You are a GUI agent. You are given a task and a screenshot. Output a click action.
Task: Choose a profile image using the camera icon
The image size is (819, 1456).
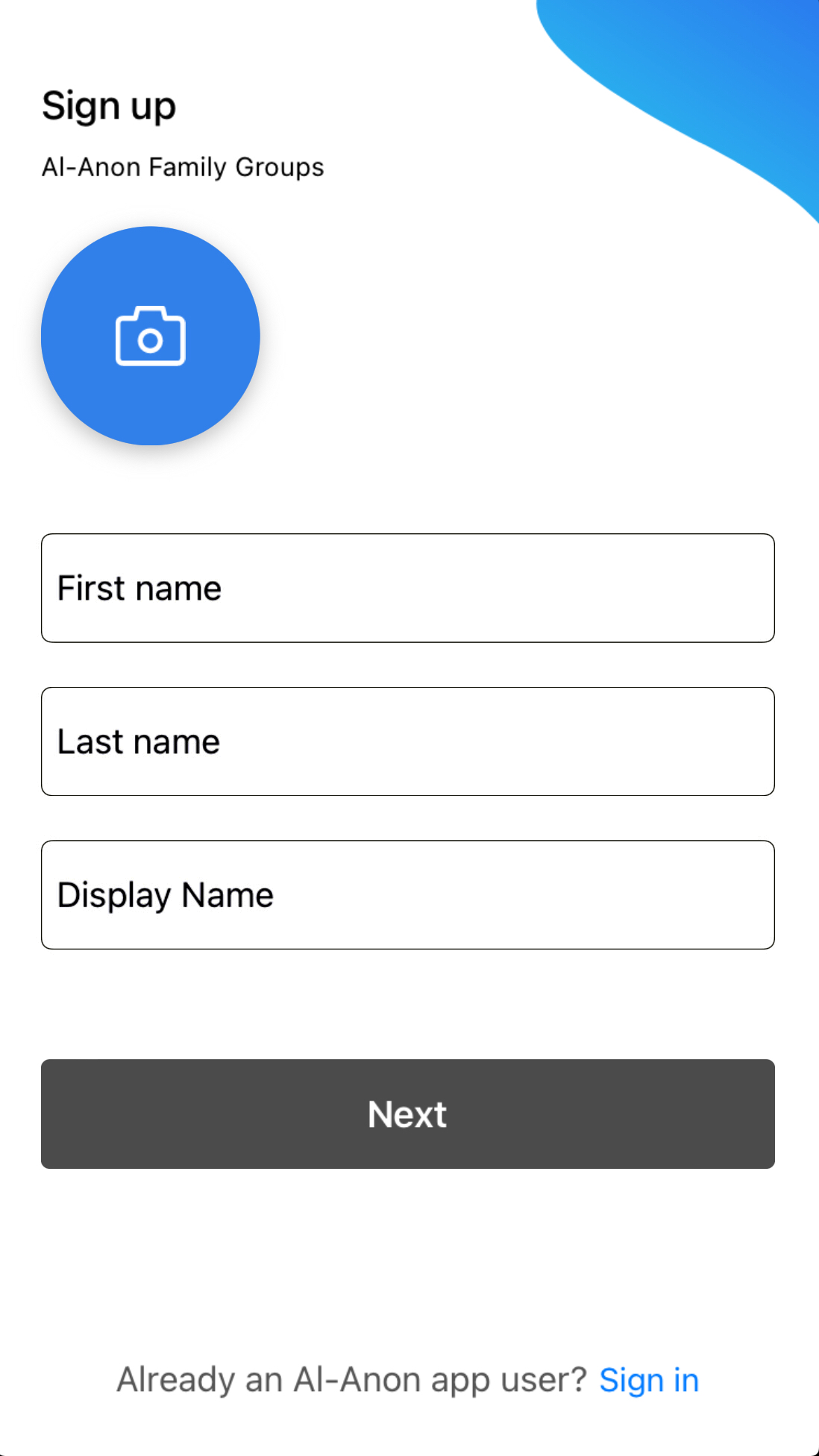tap(150, 336)
